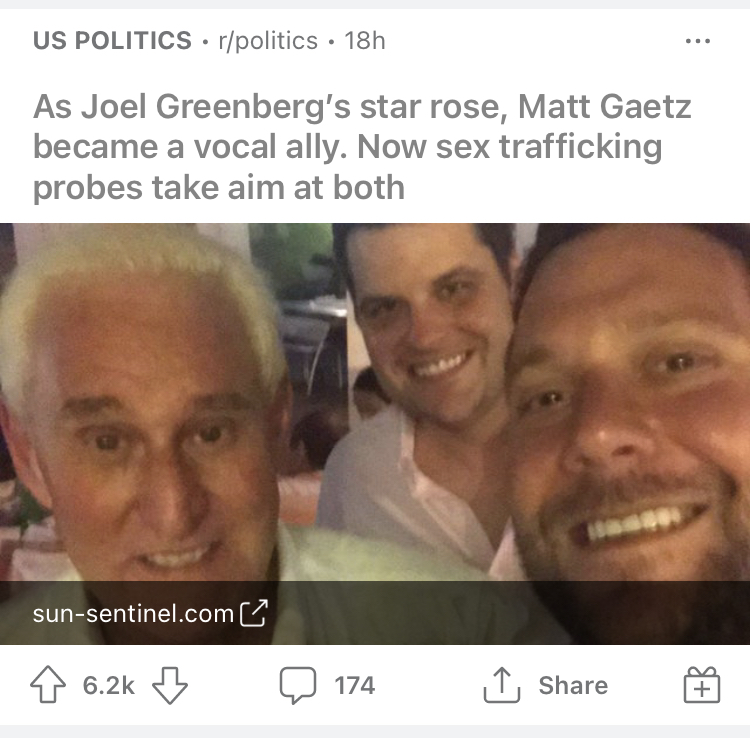Viewport: 750px width, 738px height.
Task: Open the post titled 'As Joel Greenberg's star rose'
Action: 361,146
